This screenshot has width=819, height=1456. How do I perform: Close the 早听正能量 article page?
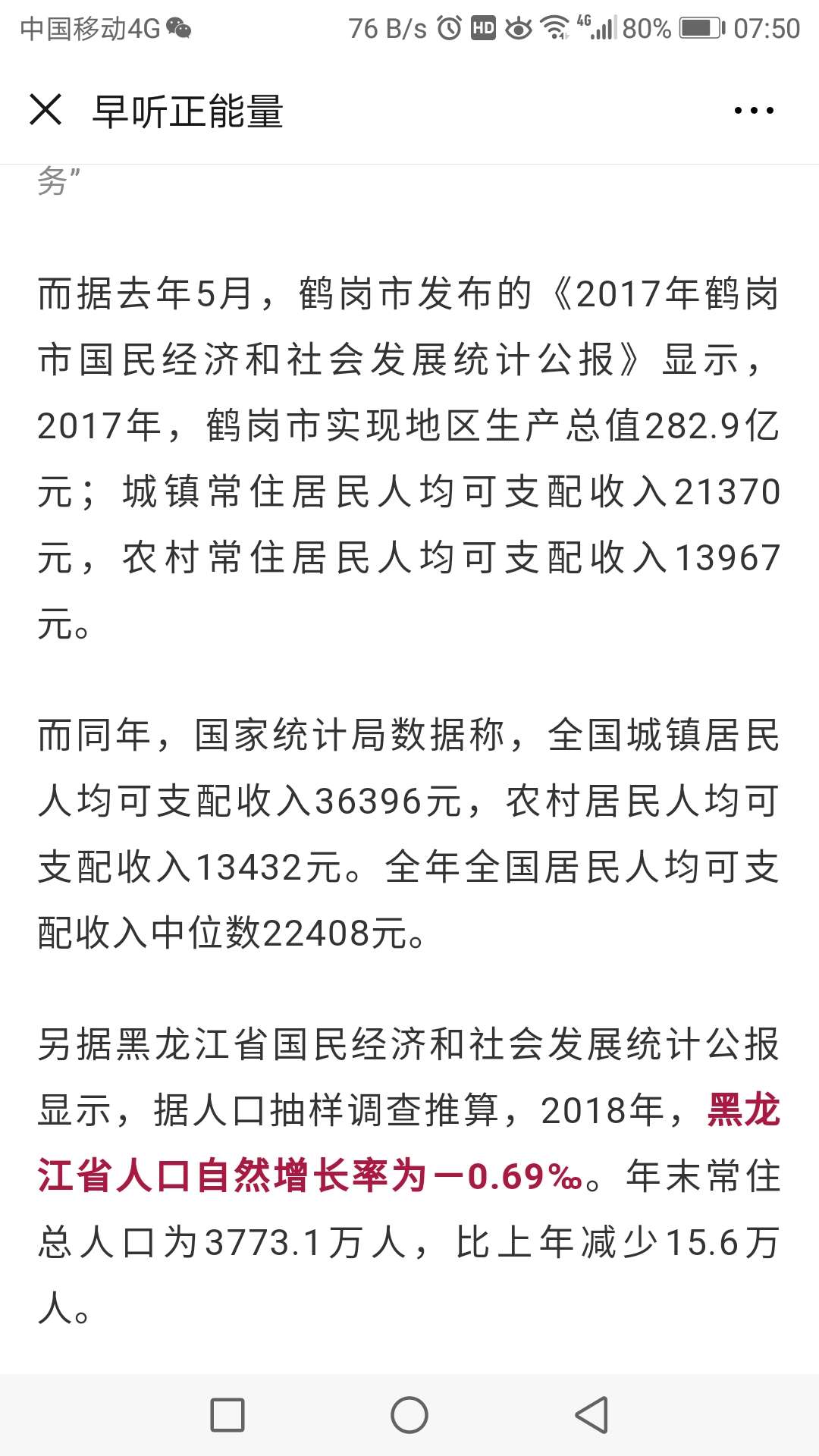(45, 110)
